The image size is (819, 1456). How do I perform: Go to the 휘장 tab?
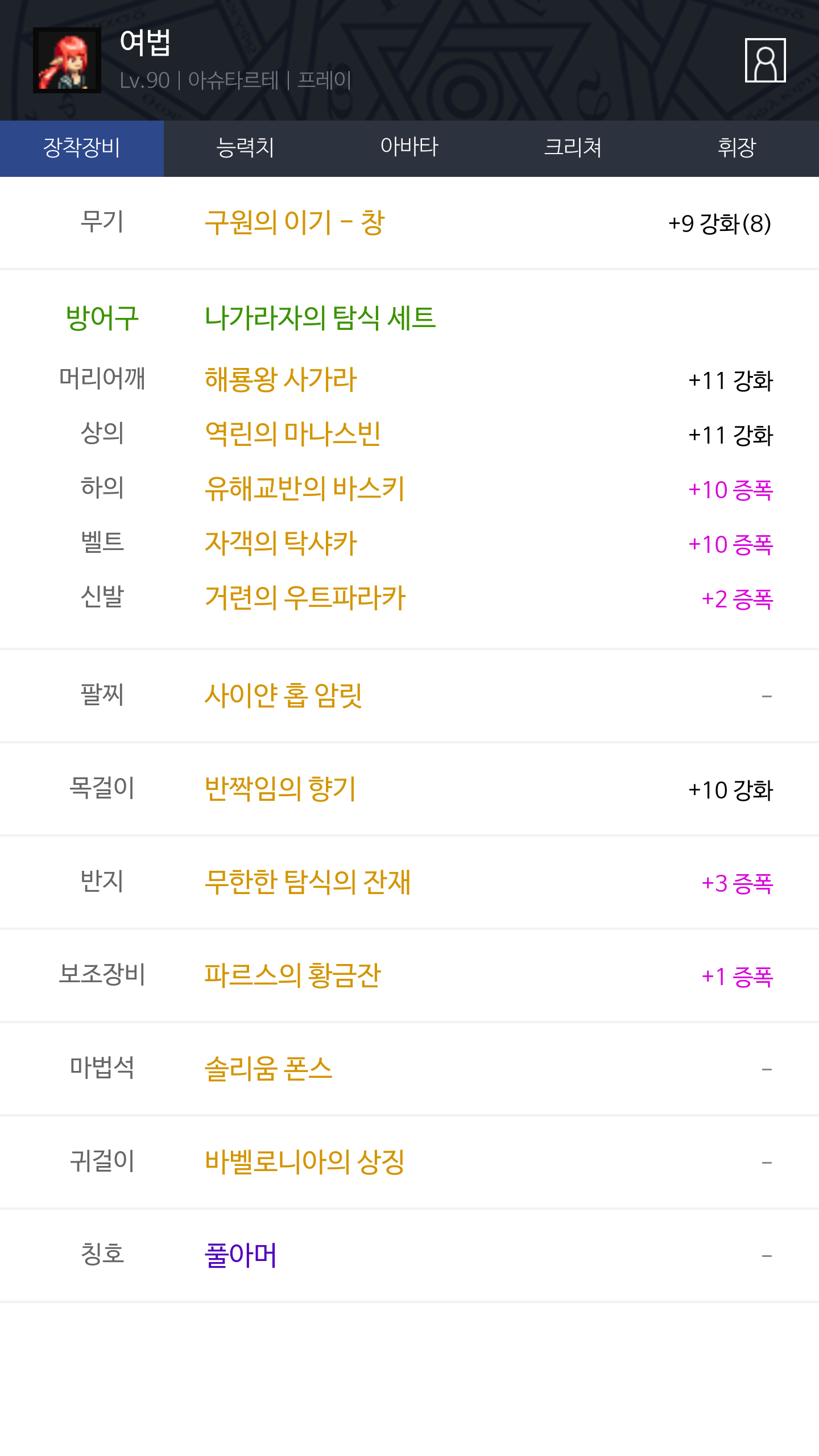pos(737,148)
